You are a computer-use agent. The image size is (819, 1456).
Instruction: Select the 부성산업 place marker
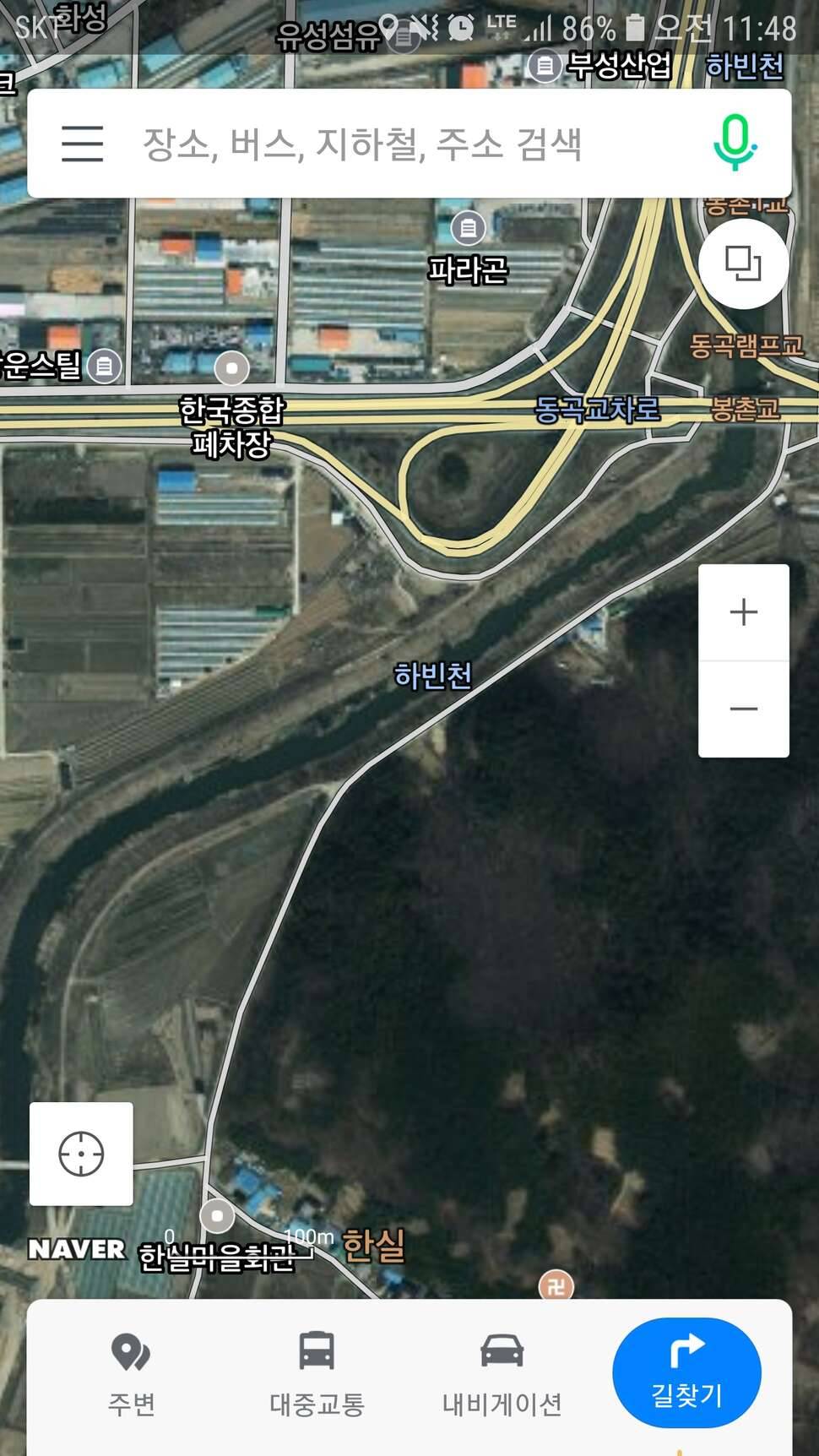545,65
